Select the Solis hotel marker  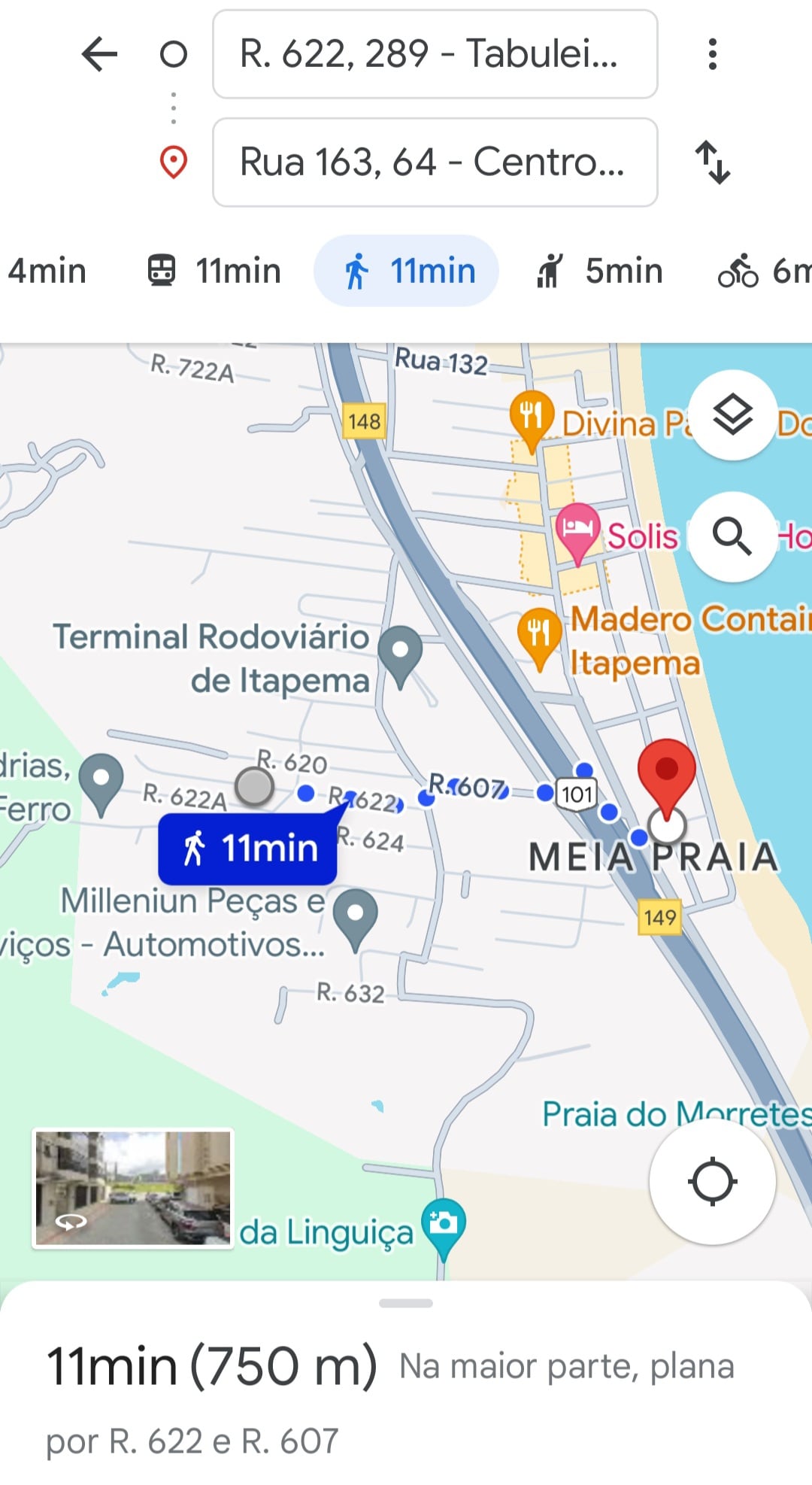coord(577,529)
